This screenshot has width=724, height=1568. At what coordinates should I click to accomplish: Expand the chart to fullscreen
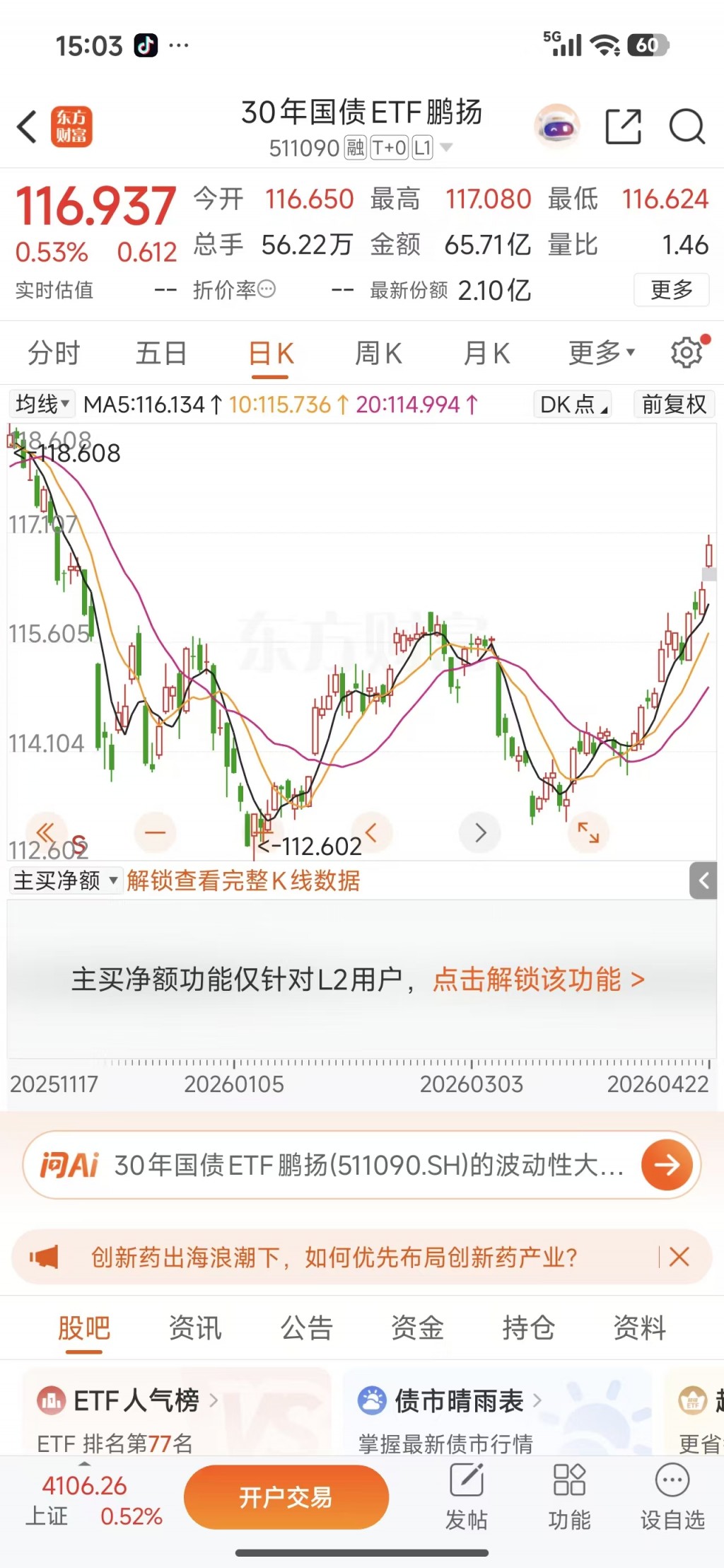[588, 832]
